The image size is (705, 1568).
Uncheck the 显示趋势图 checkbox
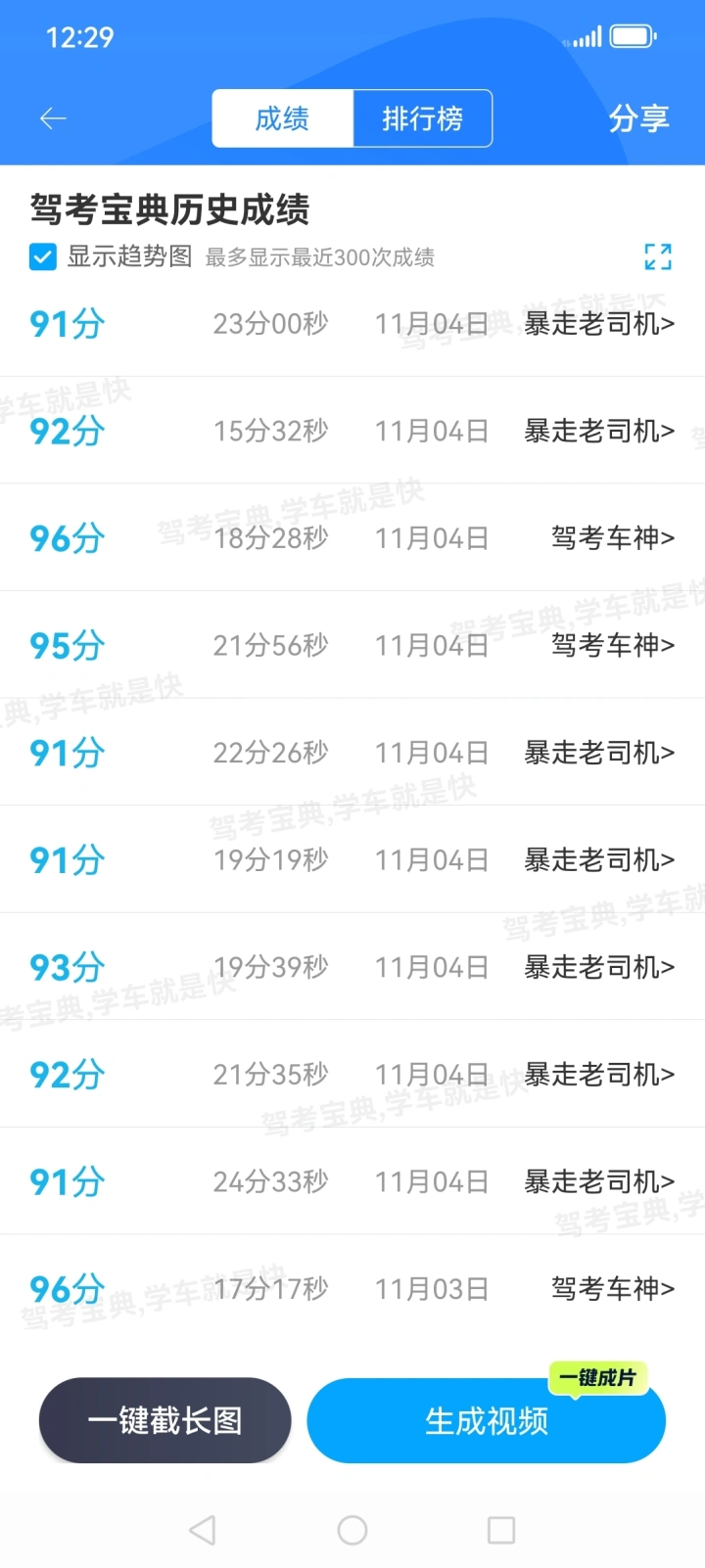[x=43, y=257]
